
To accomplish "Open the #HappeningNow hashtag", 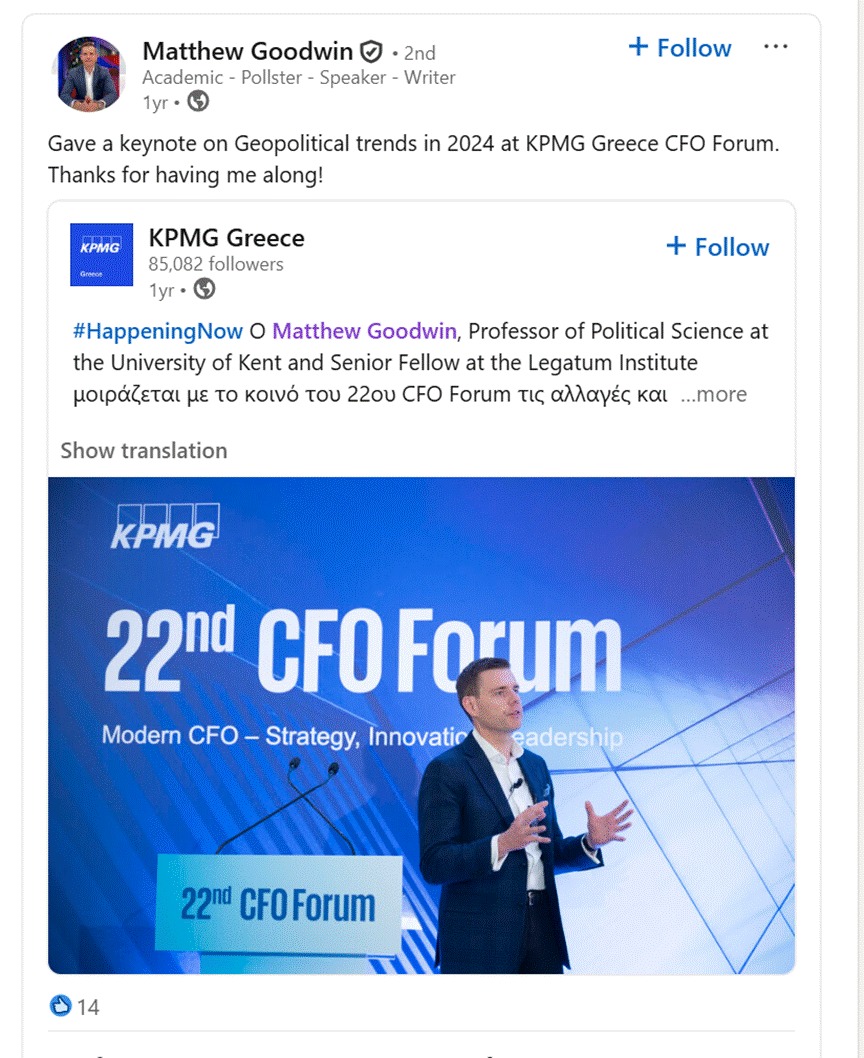I will click(x=157, y=331).
